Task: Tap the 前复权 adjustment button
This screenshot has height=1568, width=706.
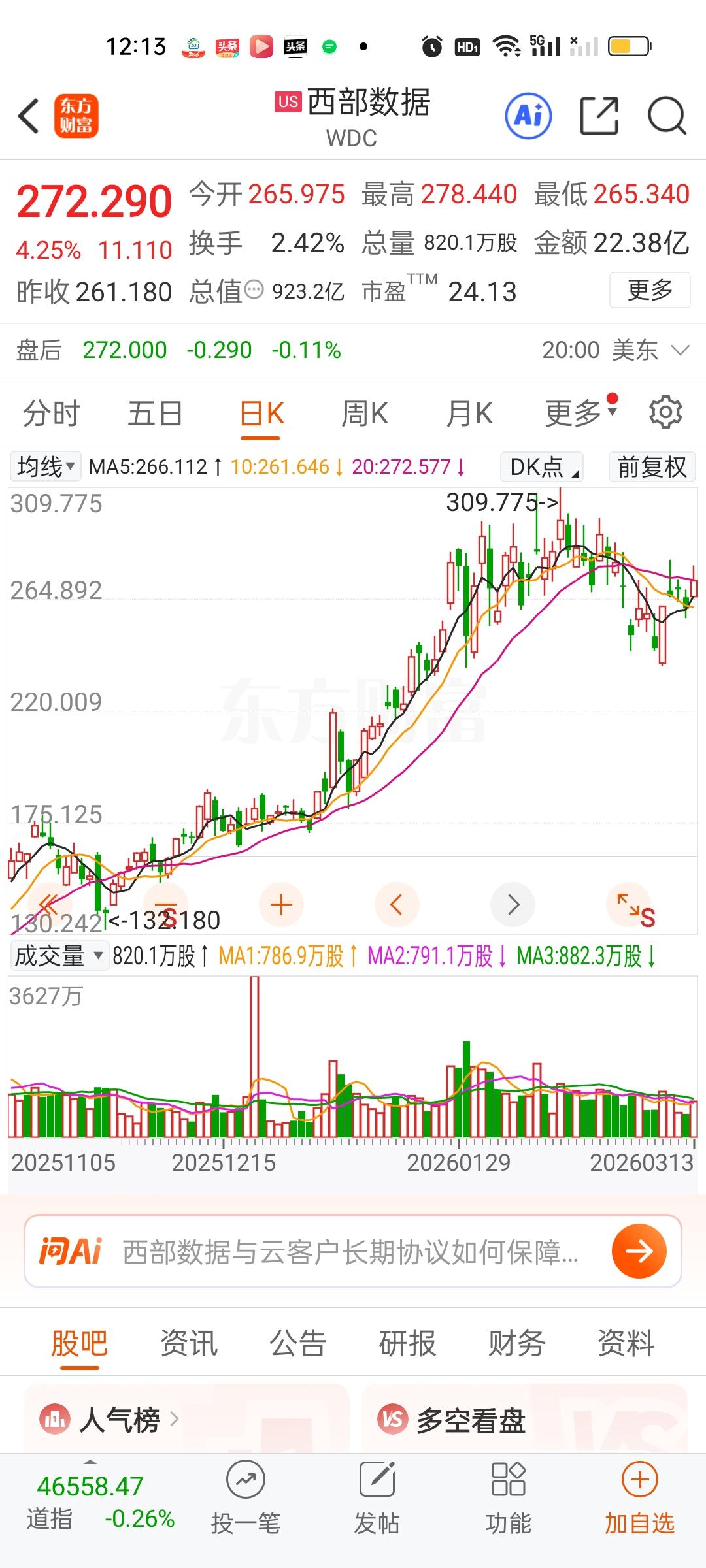Action: [652, 466]
